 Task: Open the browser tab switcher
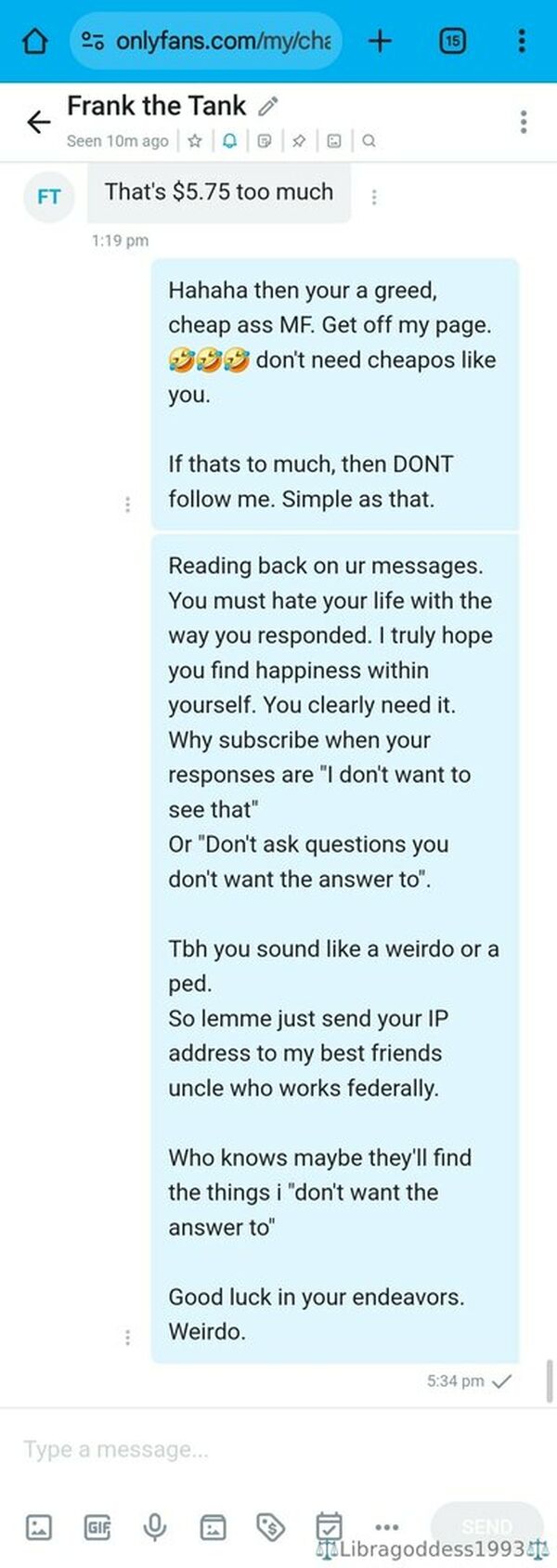[452, 41]
